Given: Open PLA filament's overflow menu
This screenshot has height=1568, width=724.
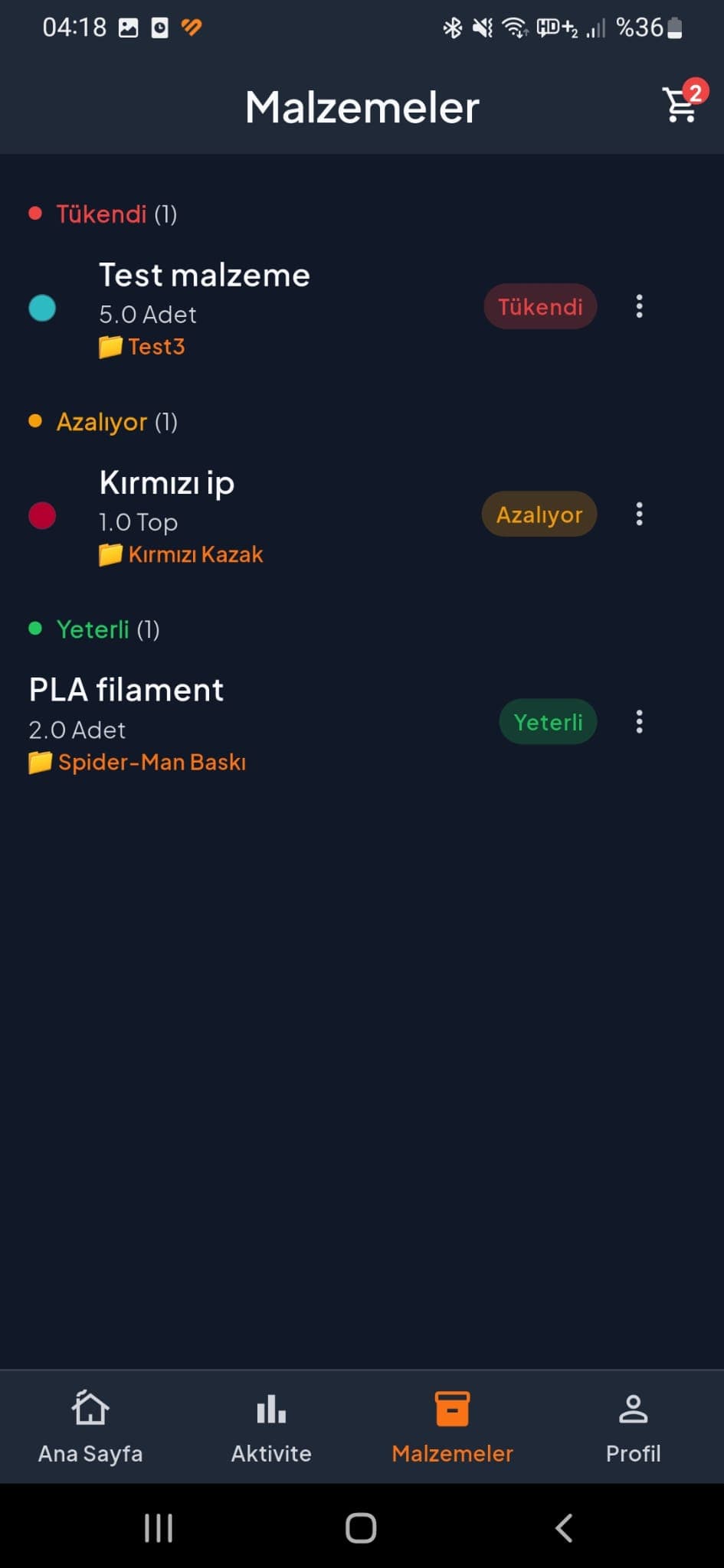Looking at the screenshot, I should (x=638, y=722).
